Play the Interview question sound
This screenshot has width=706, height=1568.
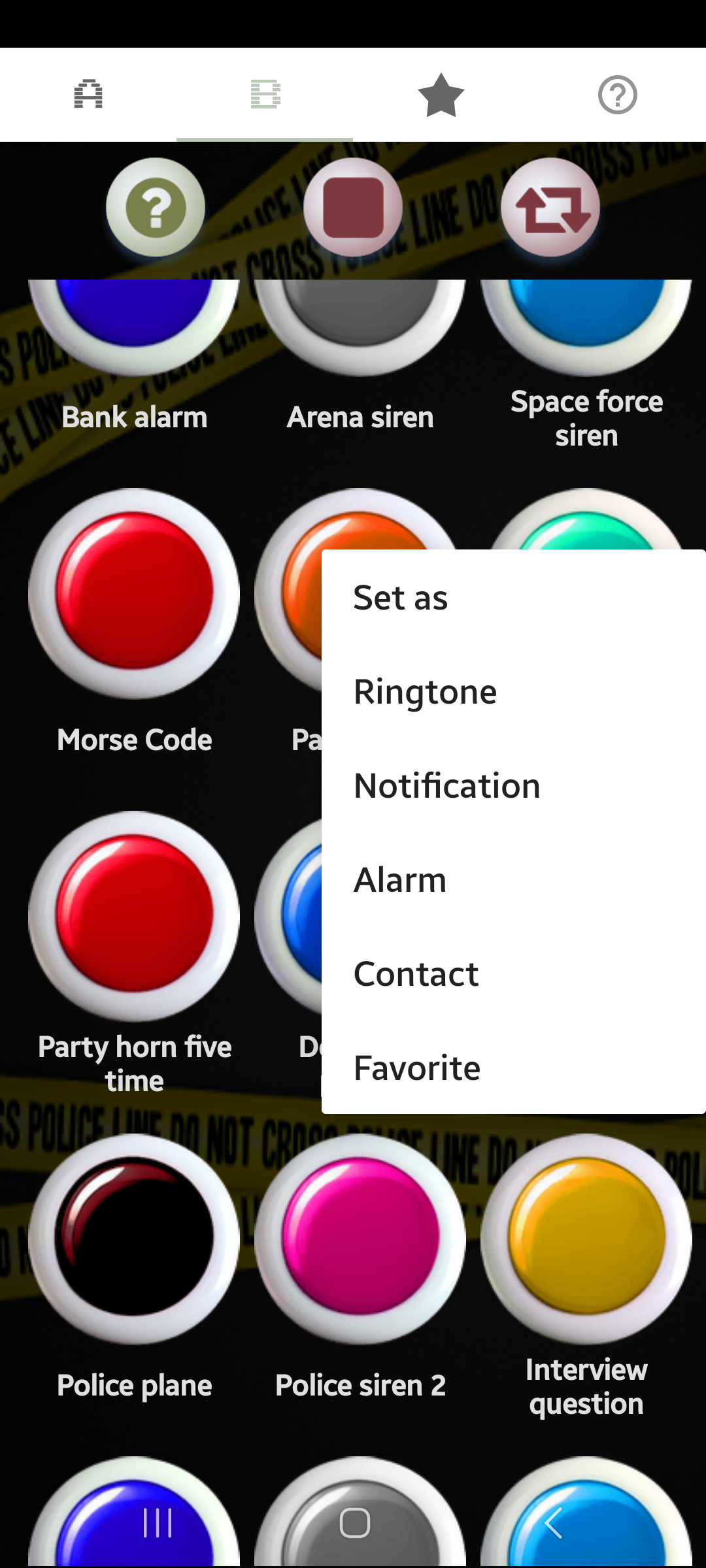coord(586,1238)
